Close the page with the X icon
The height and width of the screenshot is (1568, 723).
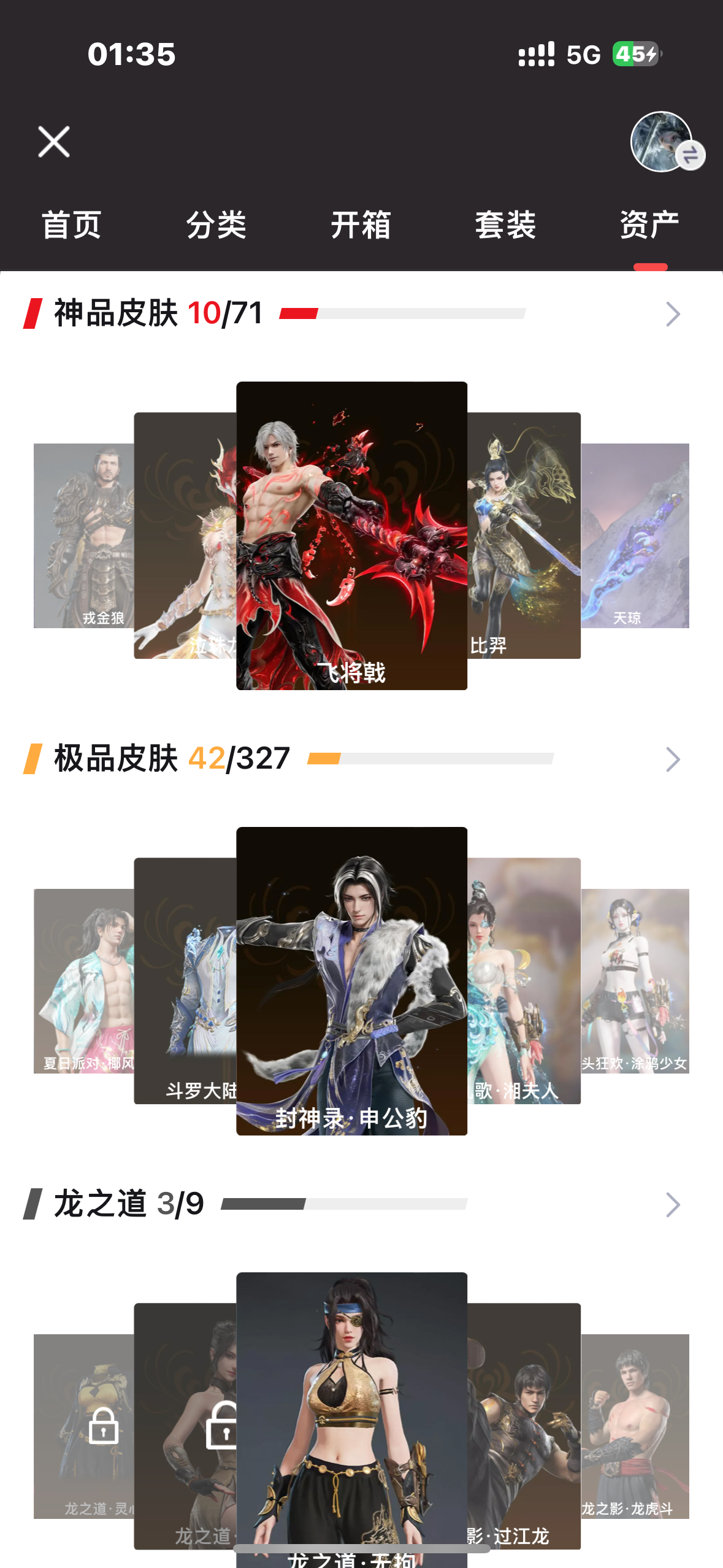coord(54,142)
